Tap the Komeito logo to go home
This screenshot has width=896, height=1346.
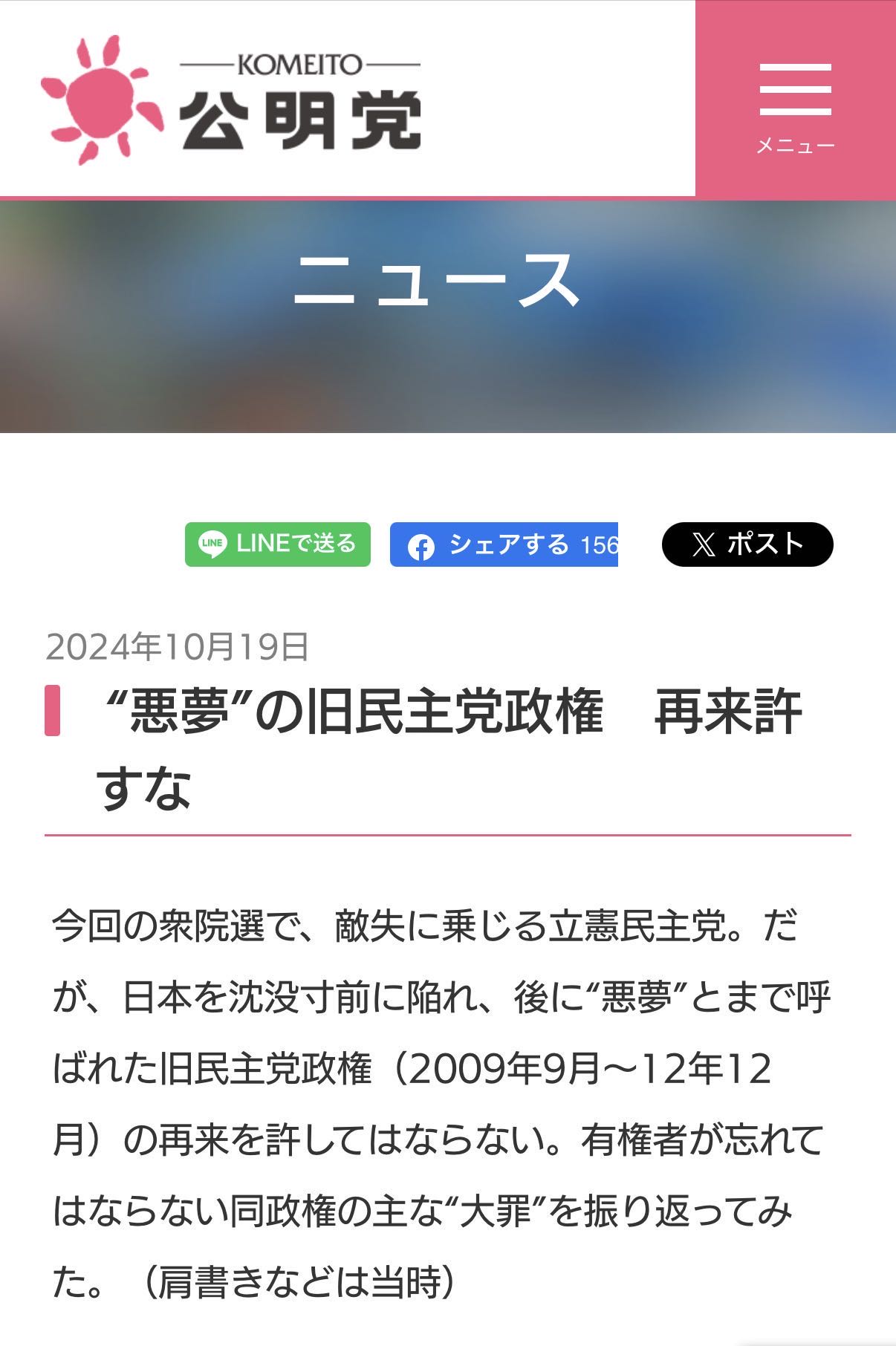tap(231, 100)
